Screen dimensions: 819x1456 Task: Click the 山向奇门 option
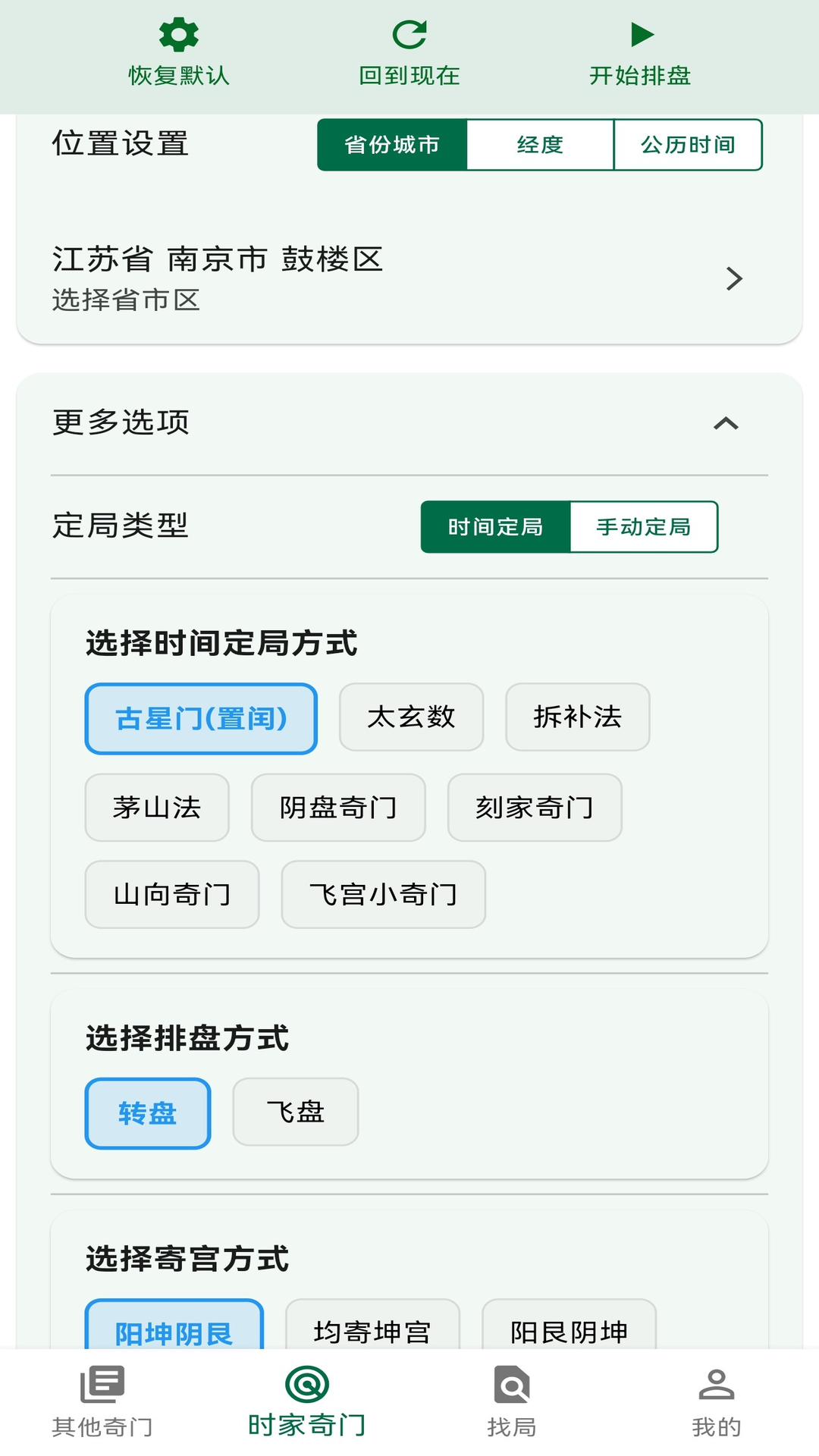171,896
